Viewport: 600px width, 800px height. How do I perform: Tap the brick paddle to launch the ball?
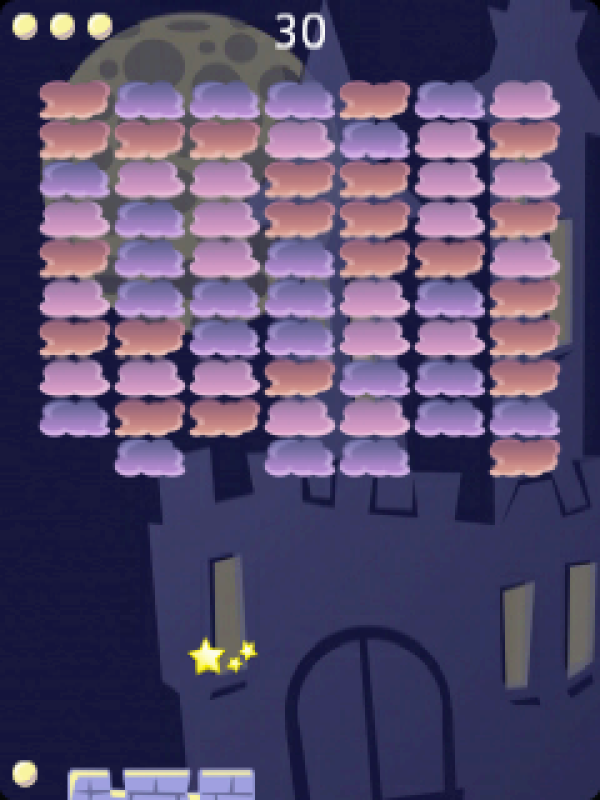pos(161,785)
